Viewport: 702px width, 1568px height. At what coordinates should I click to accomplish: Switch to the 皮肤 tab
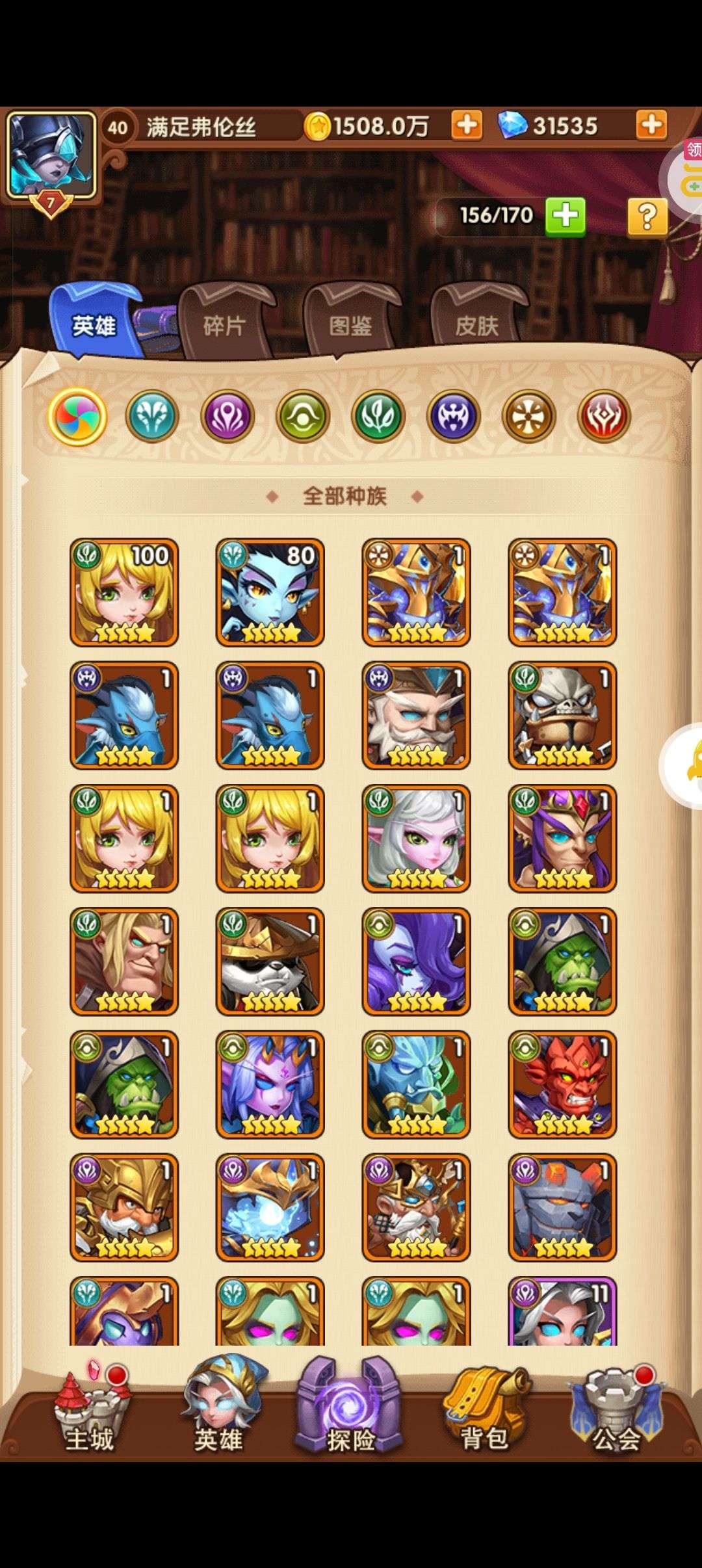[476, 324]
